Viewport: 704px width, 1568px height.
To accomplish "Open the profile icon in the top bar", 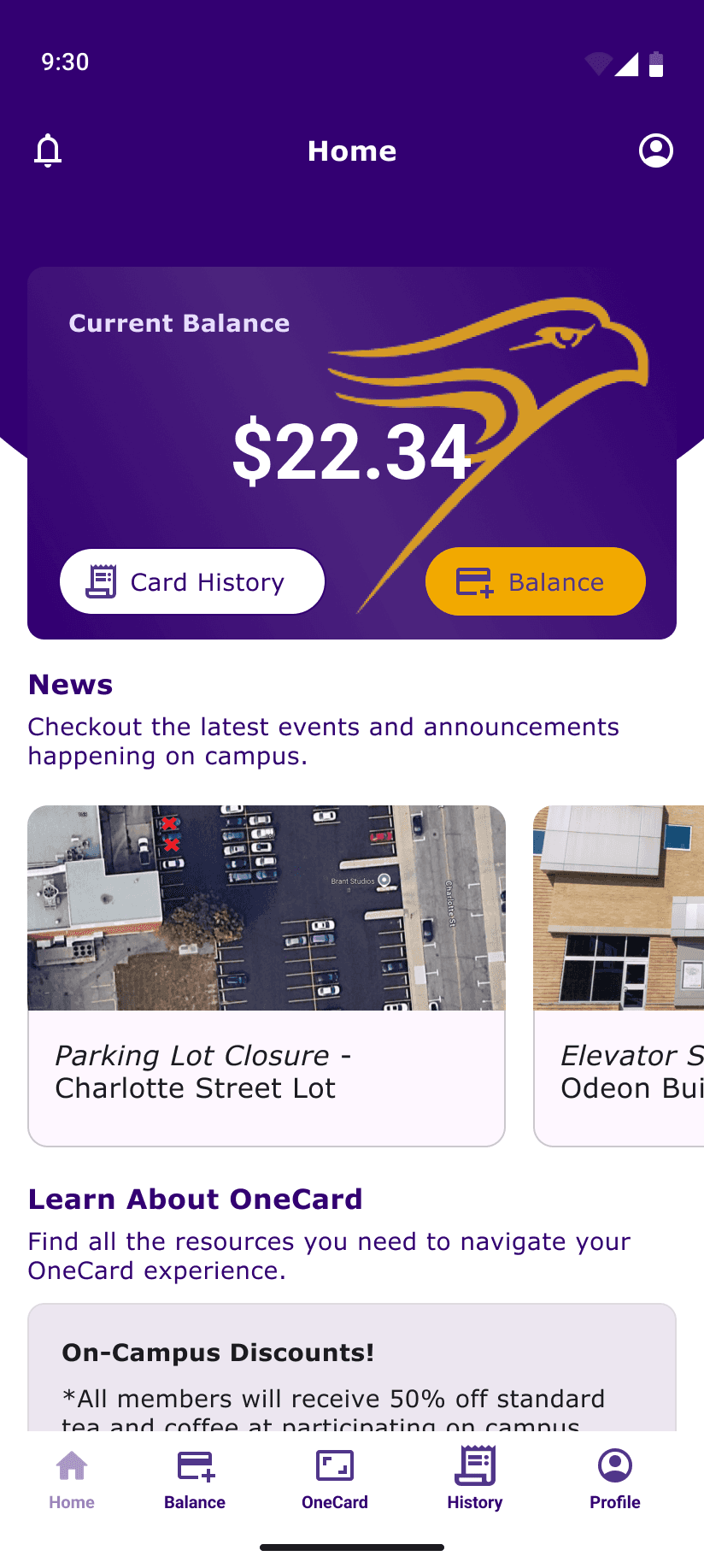I will [655, 150].
